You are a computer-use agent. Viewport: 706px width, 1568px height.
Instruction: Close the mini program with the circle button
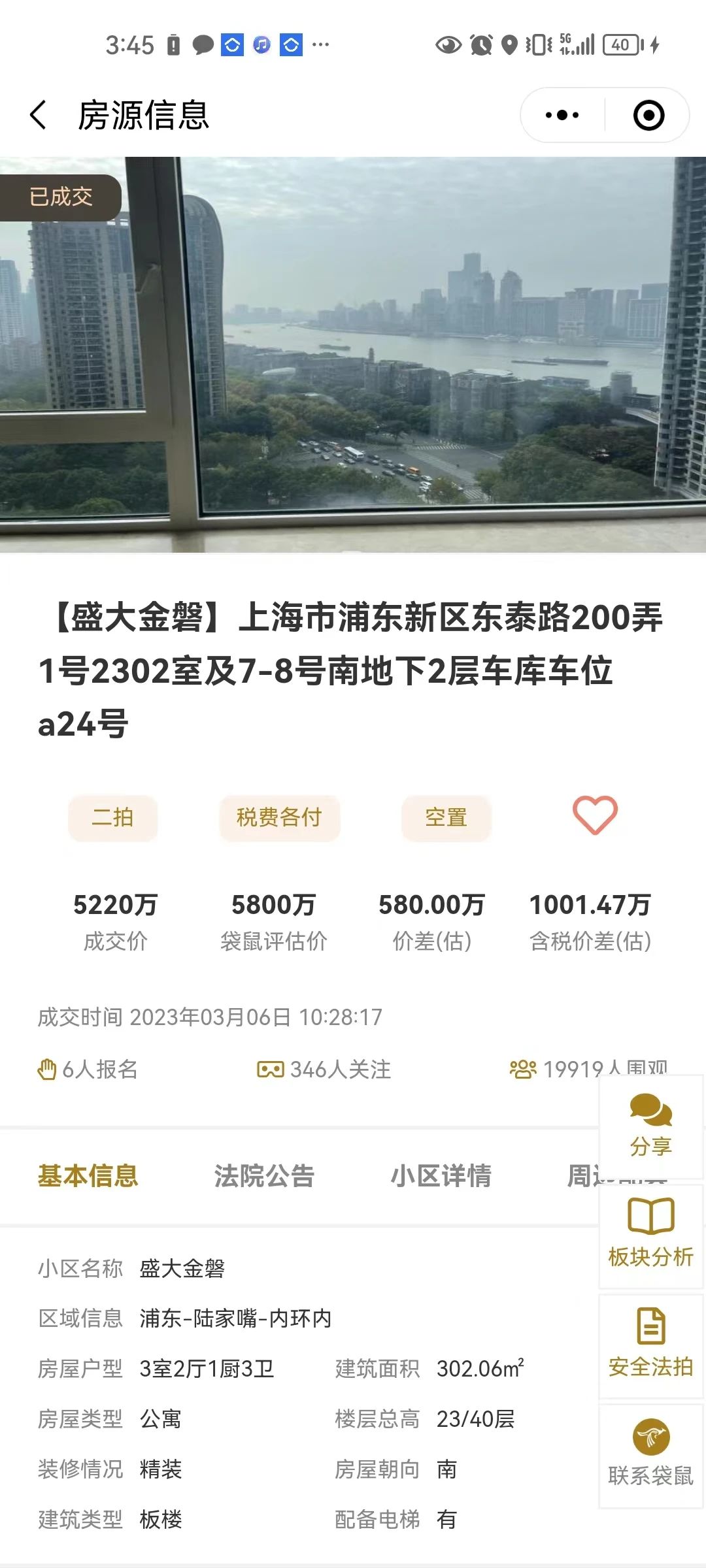(648, 116)
